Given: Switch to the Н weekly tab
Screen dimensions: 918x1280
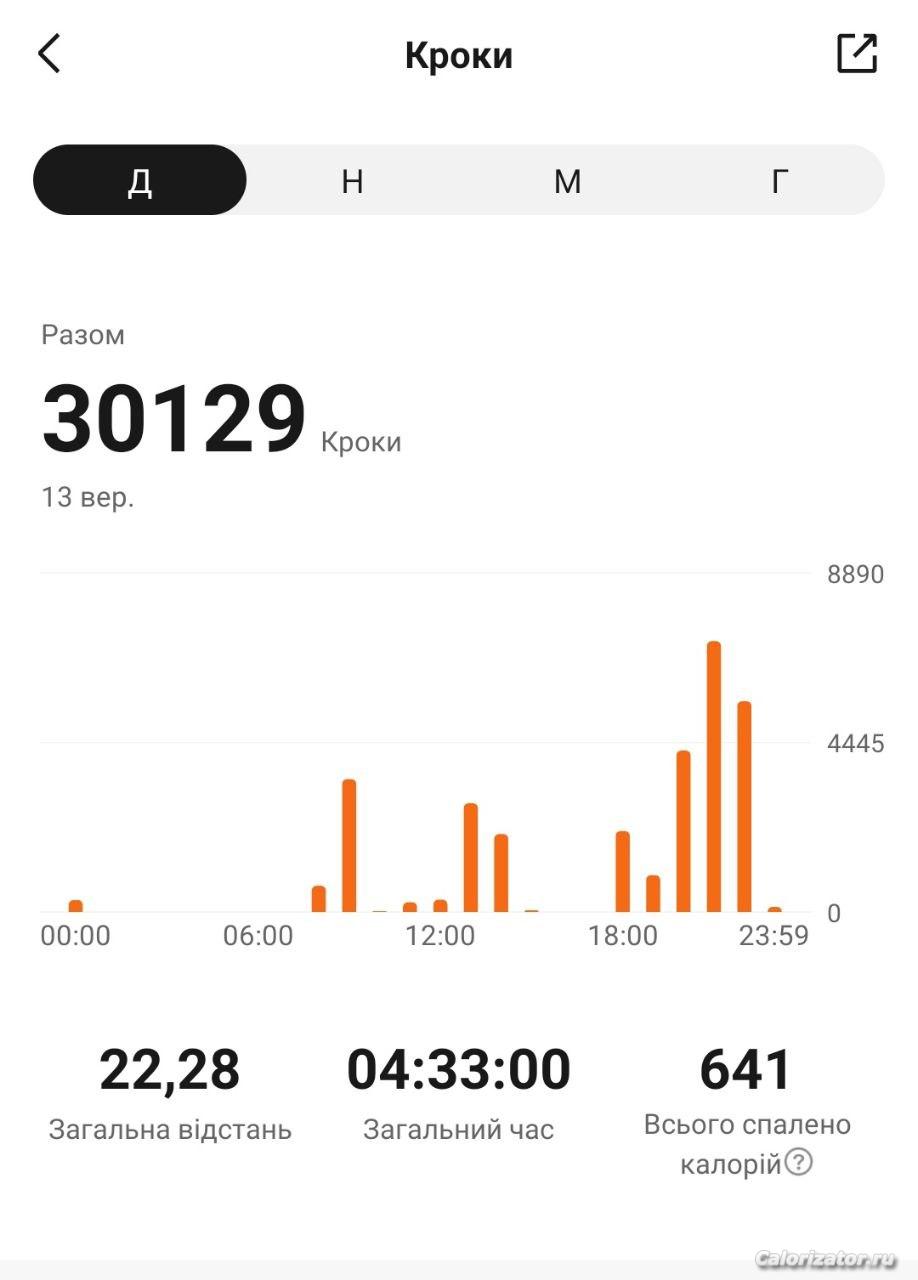Looking at the screenshot, I should pos(353,181).
